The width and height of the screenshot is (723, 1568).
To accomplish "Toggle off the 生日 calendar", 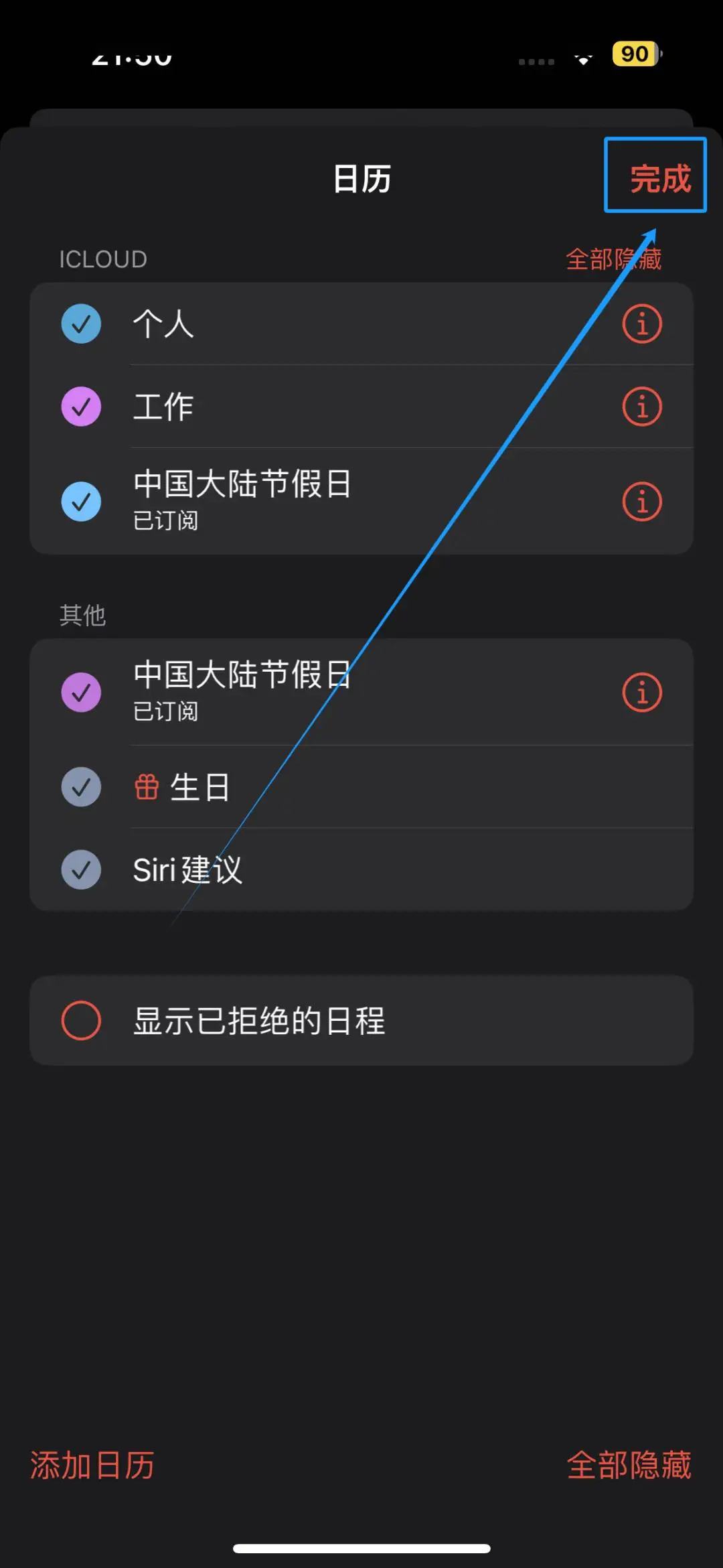I will point(81,786).
